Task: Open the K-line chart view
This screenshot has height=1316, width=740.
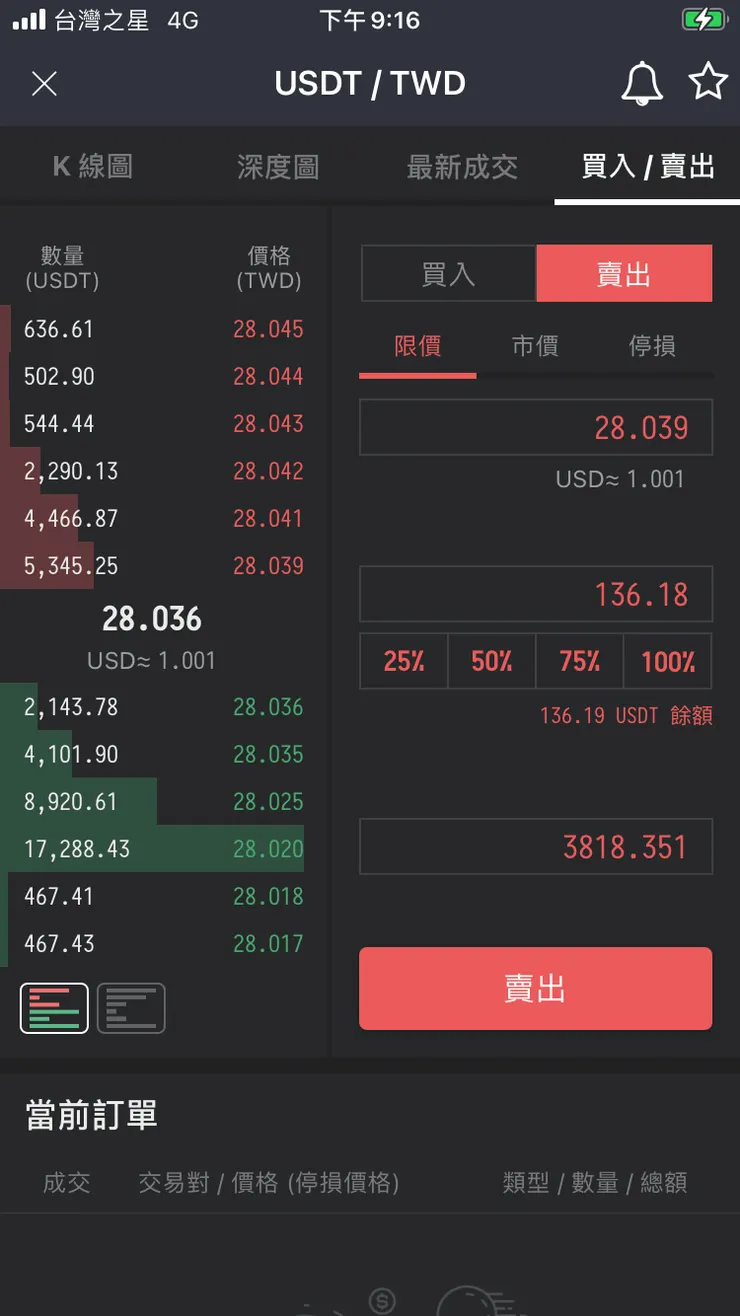Action: pos(93,168)
